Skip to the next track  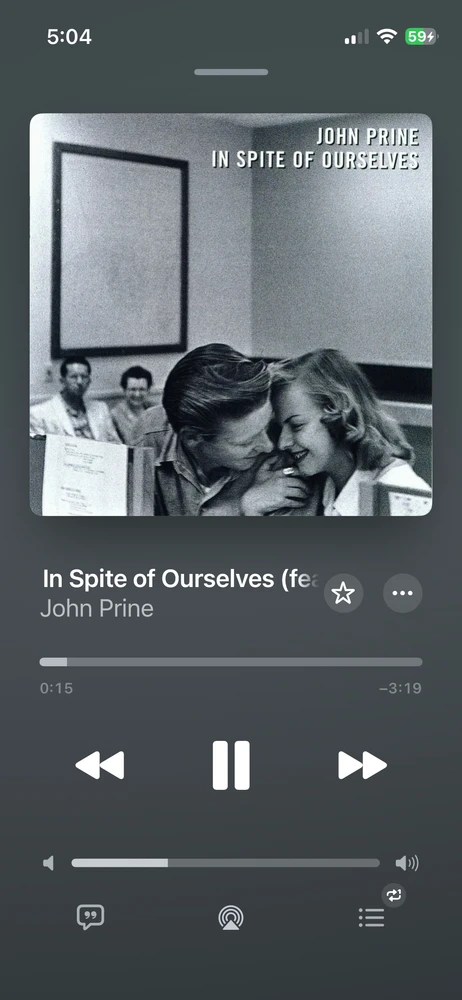click(x=362, y=765)
